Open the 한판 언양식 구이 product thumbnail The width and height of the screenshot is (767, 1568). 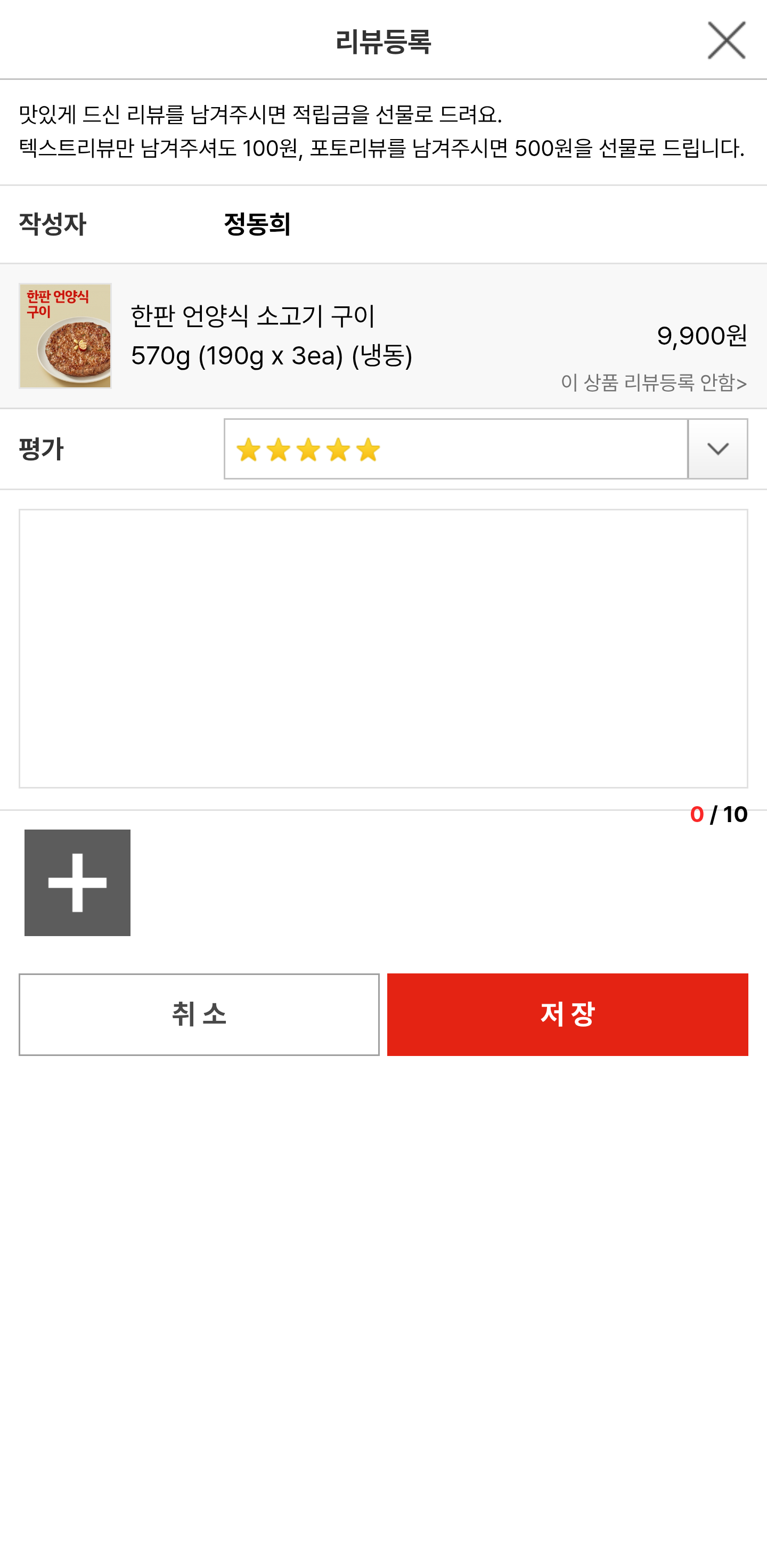point(65,336)
